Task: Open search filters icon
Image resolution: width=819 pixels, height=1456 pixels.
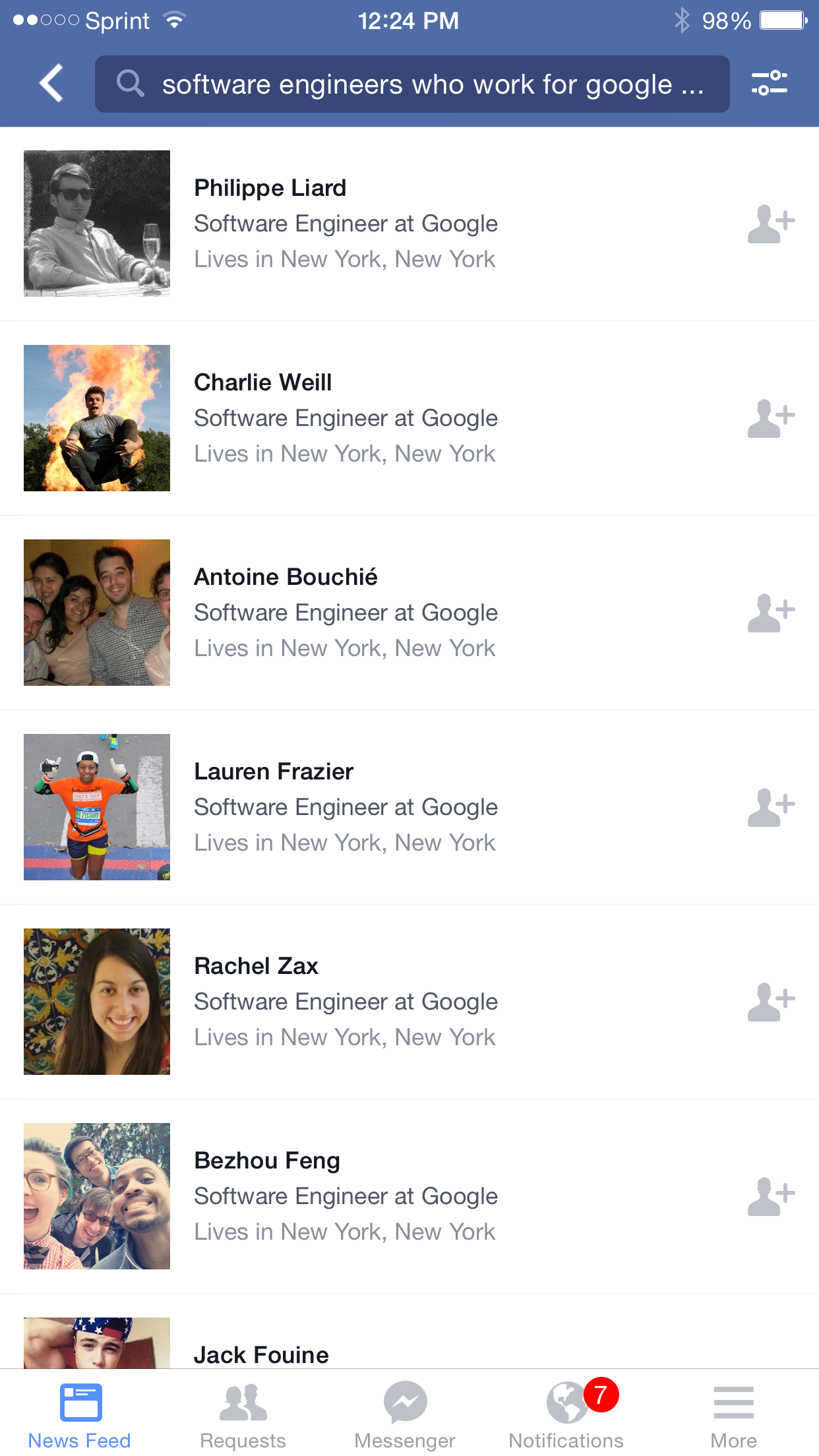Action: [x=770, y=84]
